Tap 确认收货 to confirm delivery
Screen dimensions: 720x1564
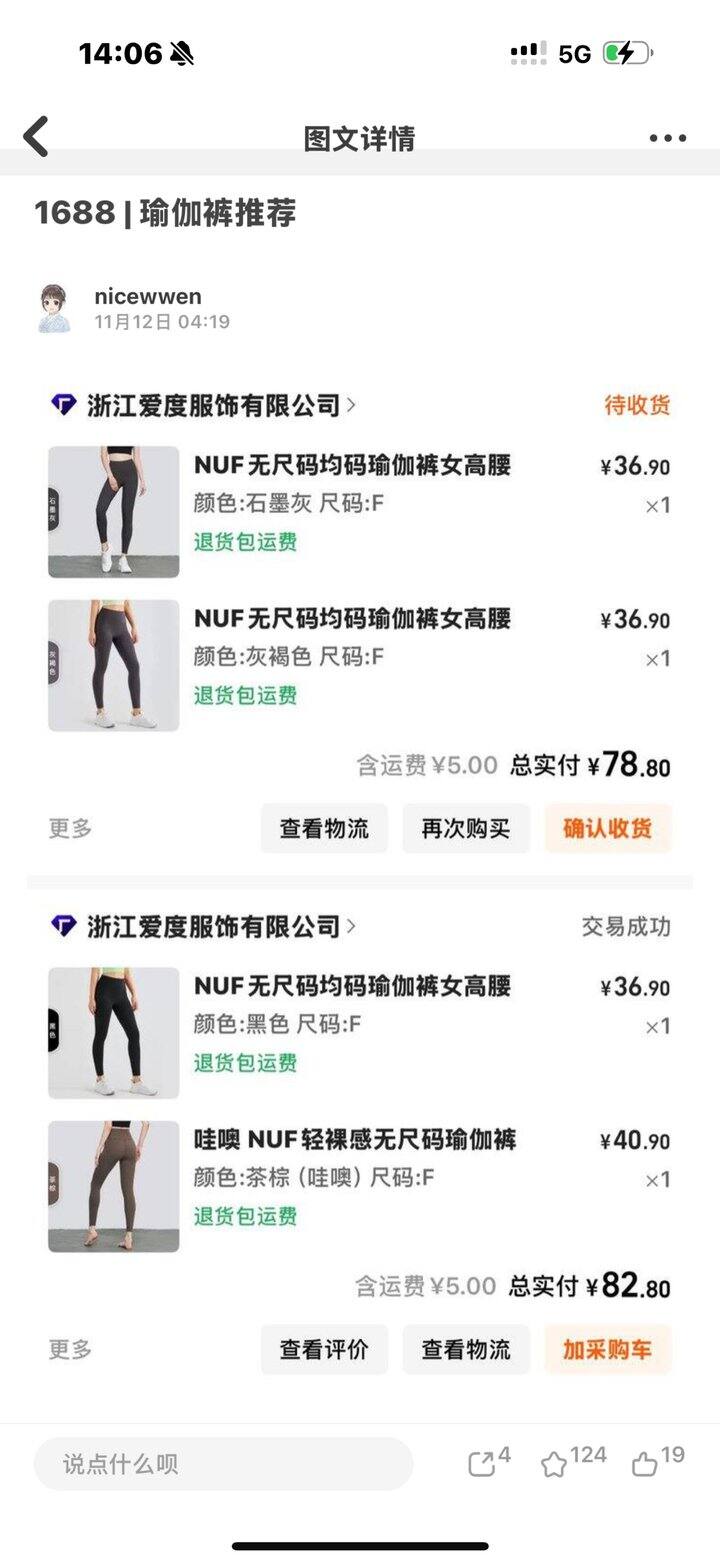(x=608, y=828)
